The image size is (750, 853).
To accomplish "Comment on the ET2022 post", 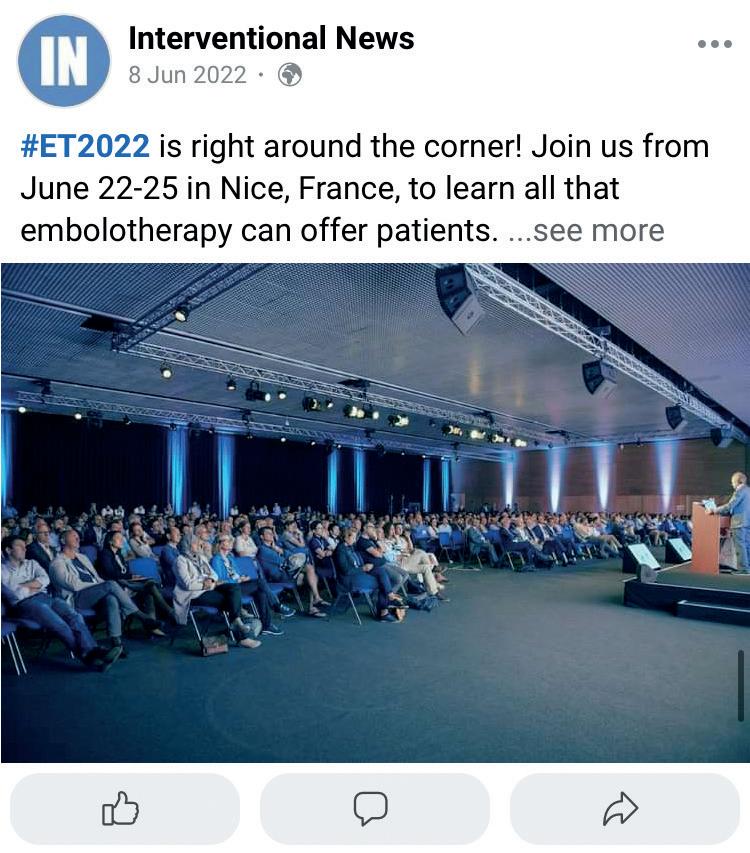I will click(374, 808).
